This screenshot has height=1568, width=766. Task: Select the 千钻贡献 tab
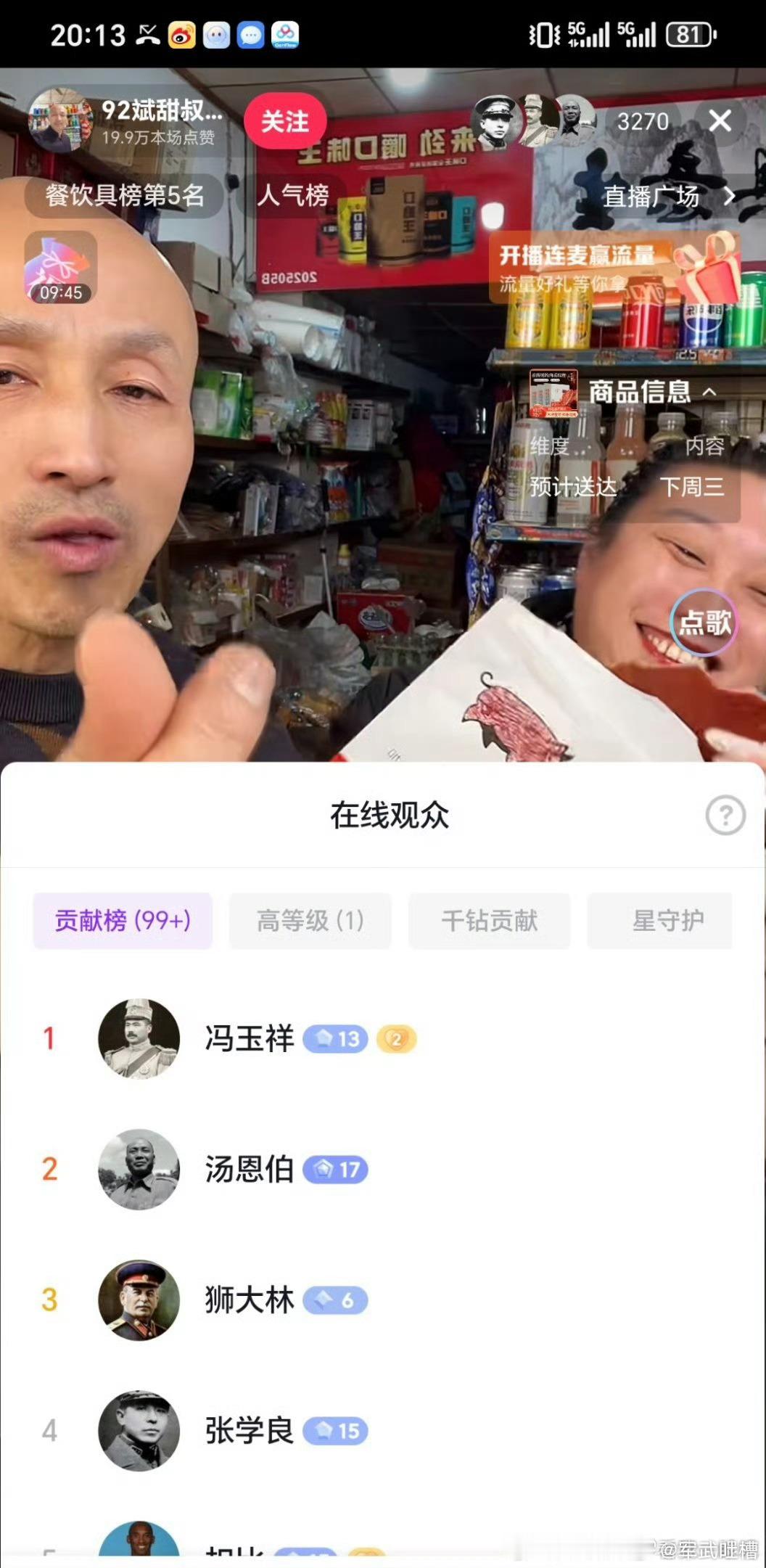pyautogui.click(x=489, y=920)
